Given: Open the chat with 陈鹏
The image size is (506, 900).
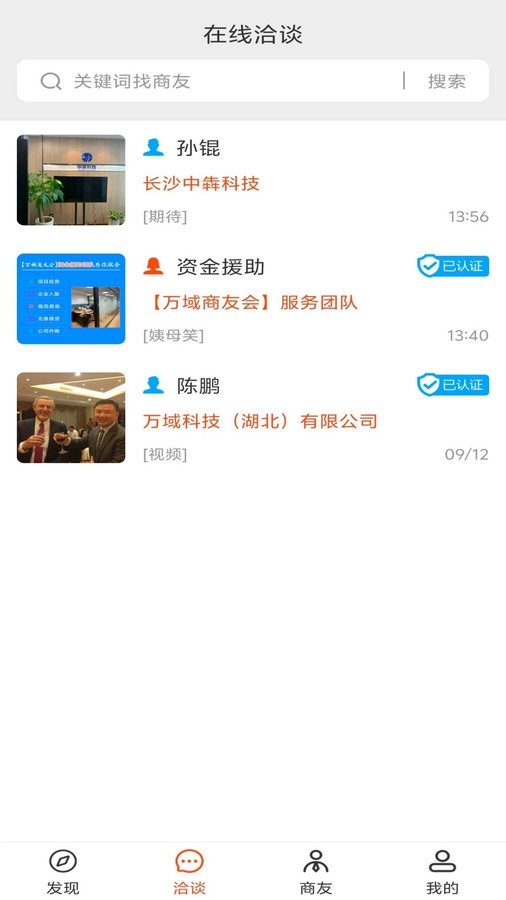Looking at the screenshot, I should (253, 418).
